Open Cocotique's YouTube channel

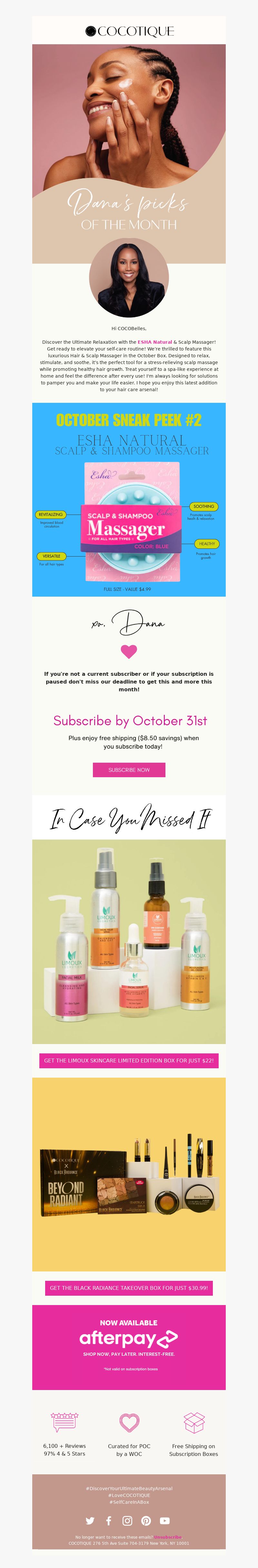point(164,1521)
